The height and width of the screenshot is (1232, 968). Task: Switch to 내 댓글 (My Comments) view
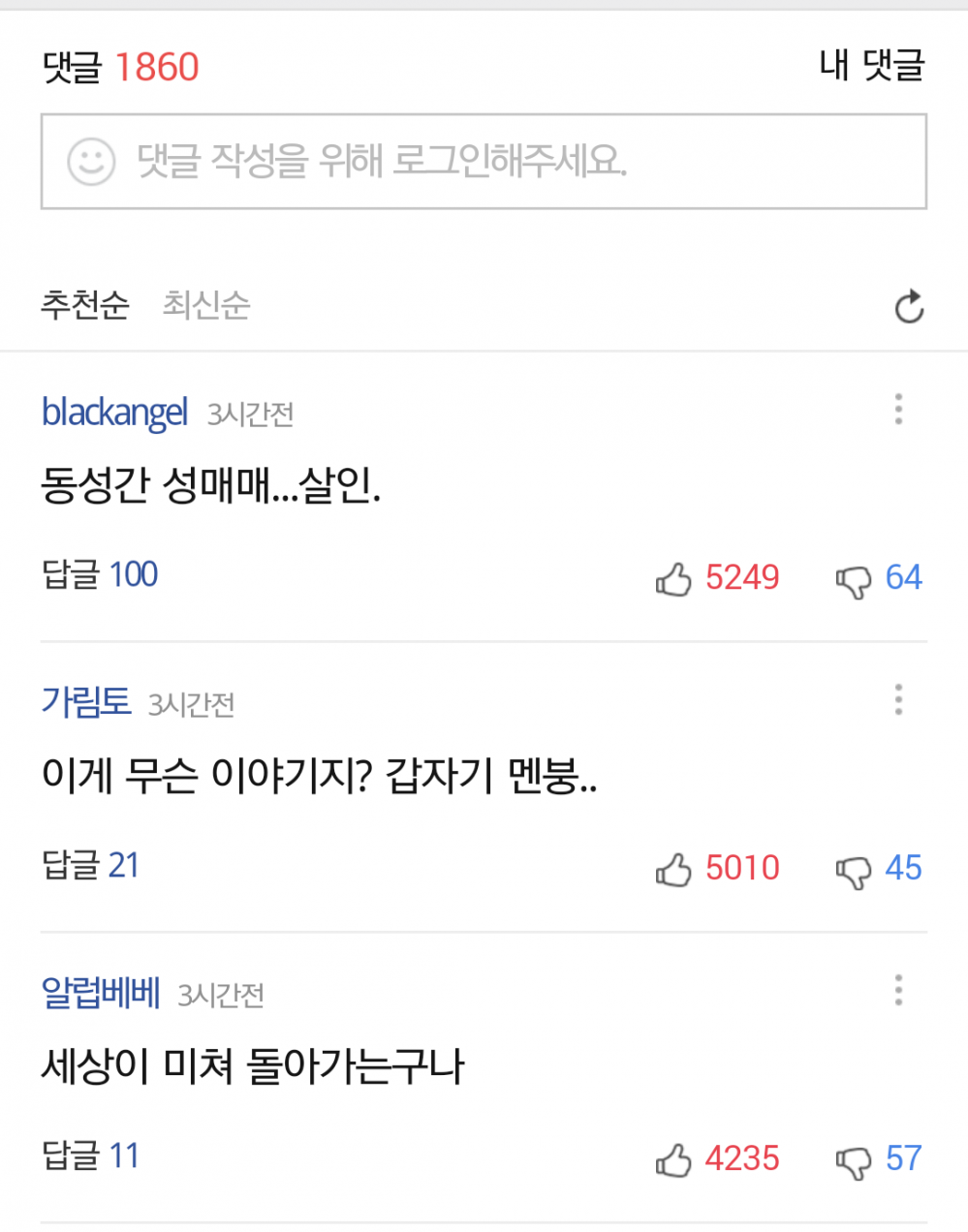871,68
